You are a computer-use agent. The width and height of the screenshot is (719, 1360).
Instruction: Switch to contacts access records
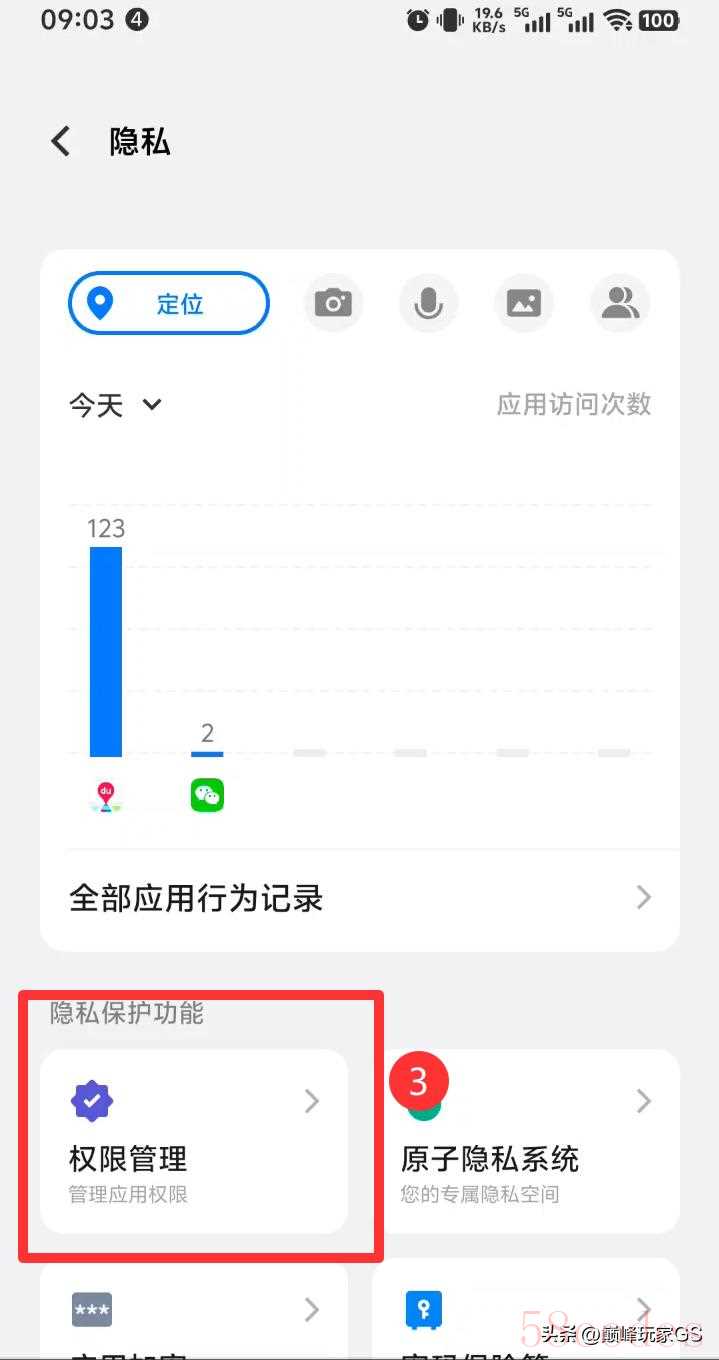[x=620, y=303]
